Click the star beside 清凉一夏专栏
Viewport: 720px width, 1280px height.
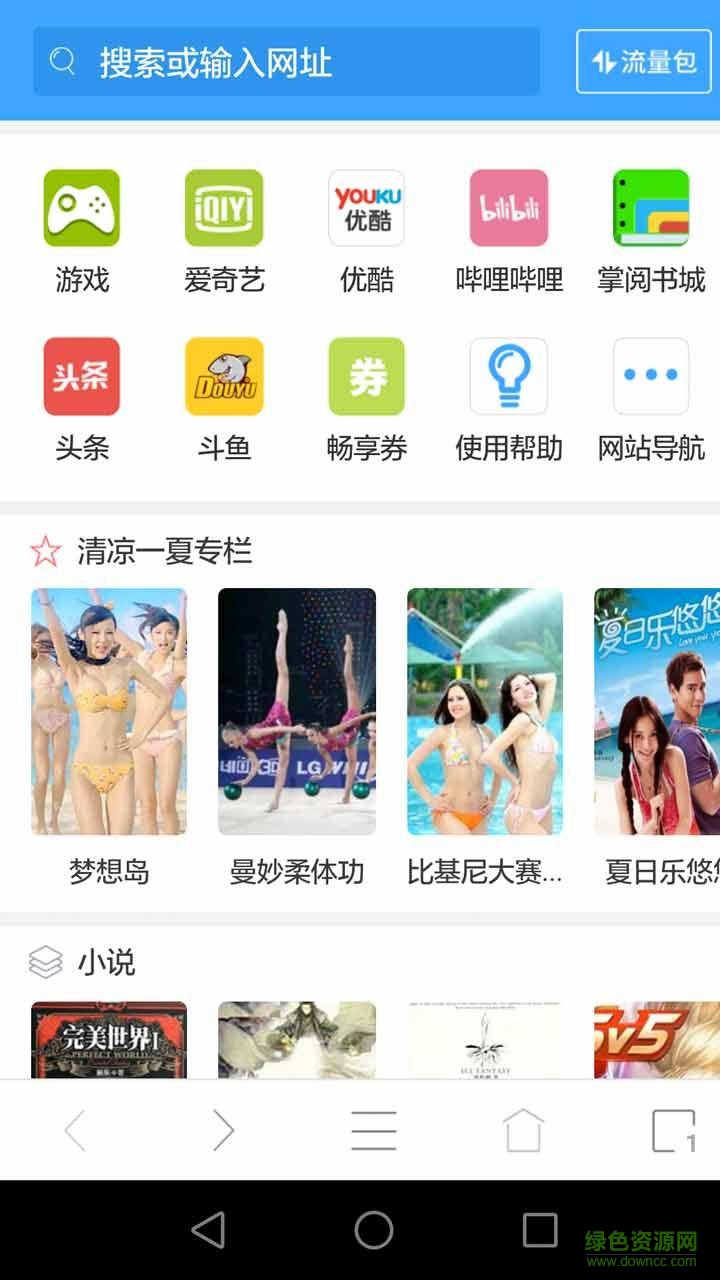[x=44, y=549]
